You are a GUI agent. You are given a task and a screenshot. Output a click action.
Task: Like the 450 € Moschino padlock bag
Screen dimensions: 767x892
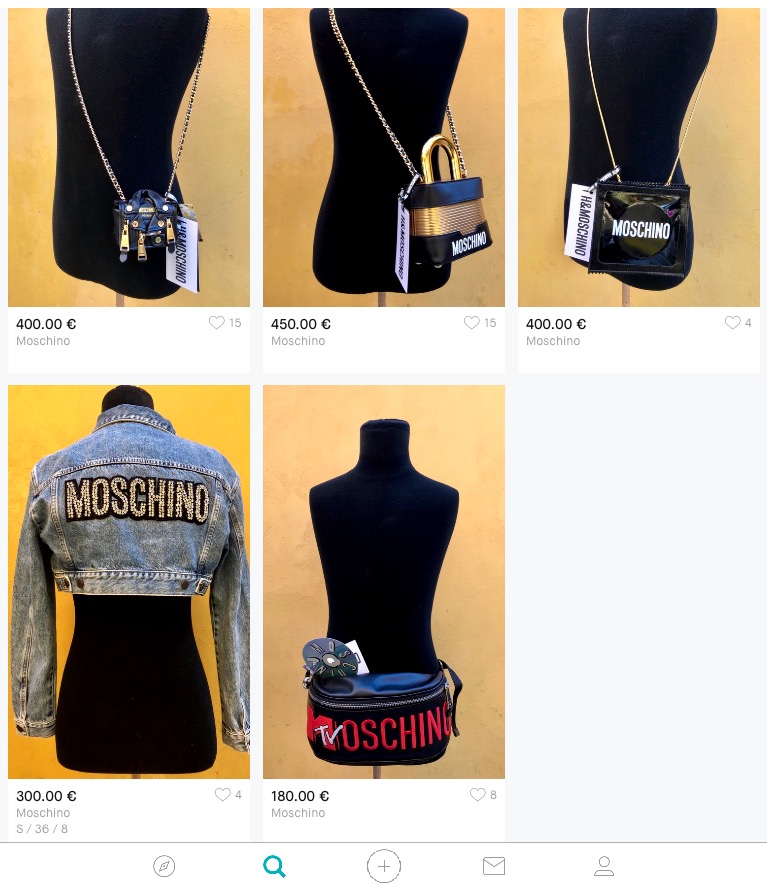(471, 323)
